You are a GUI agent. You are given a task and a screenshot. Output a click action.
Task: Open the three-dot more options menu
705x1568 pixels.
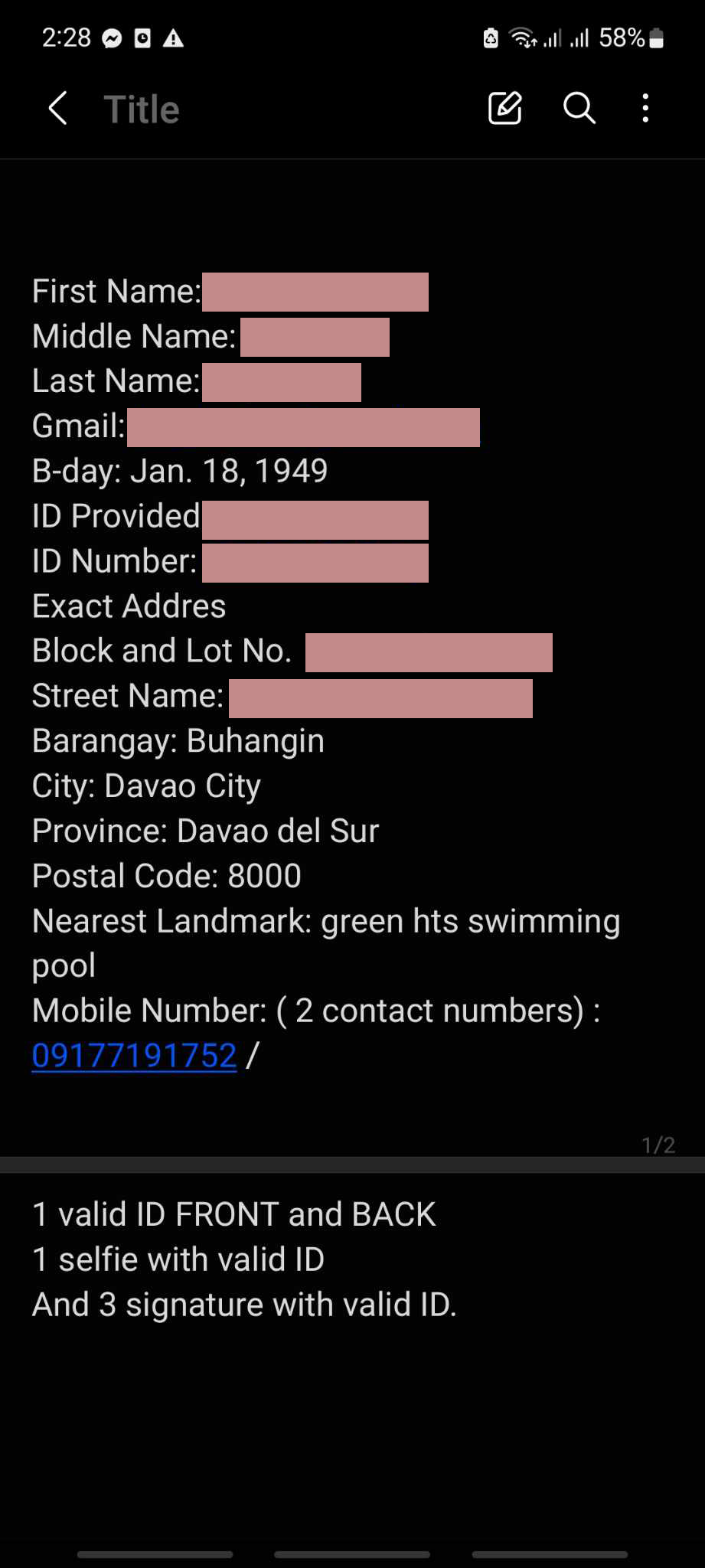[x=645, y=109]
